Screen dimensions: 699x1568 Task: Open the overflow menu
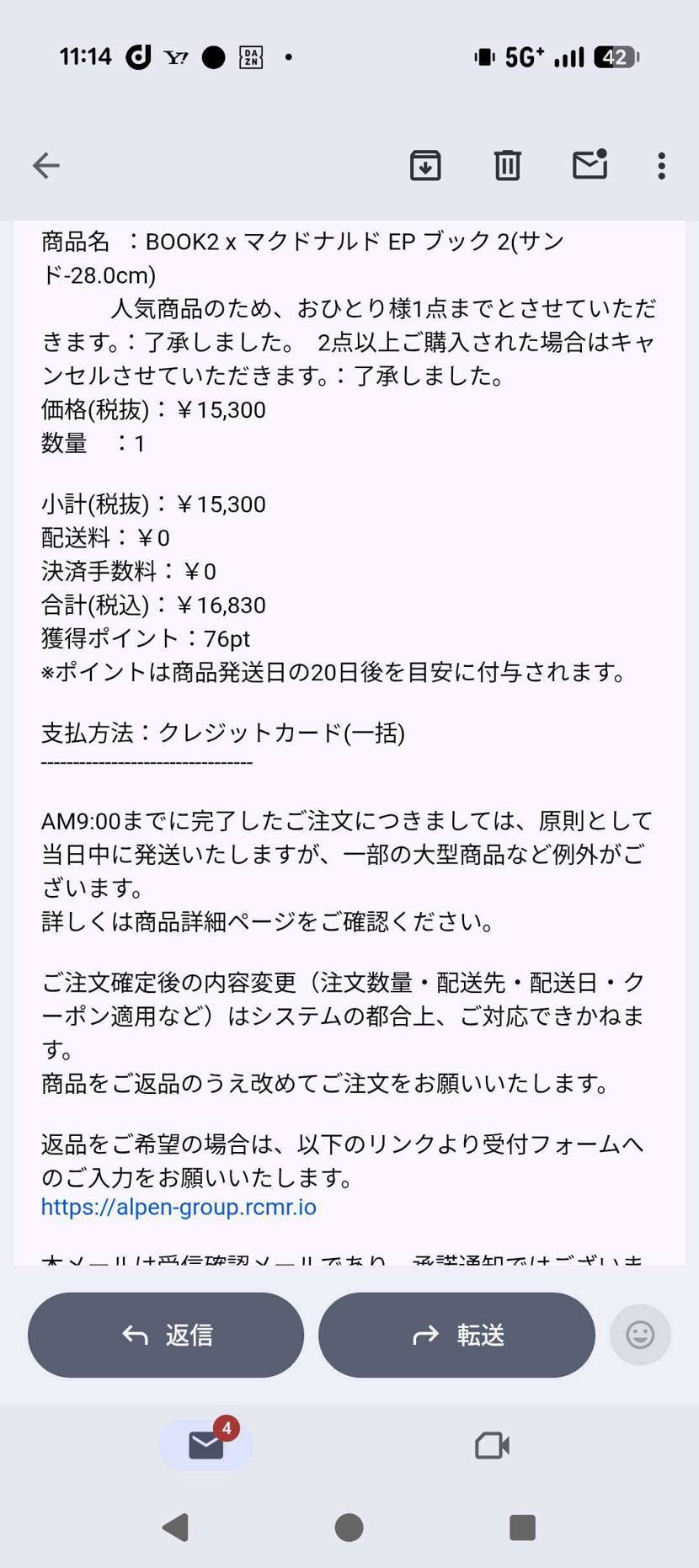(x=662, y=166)
